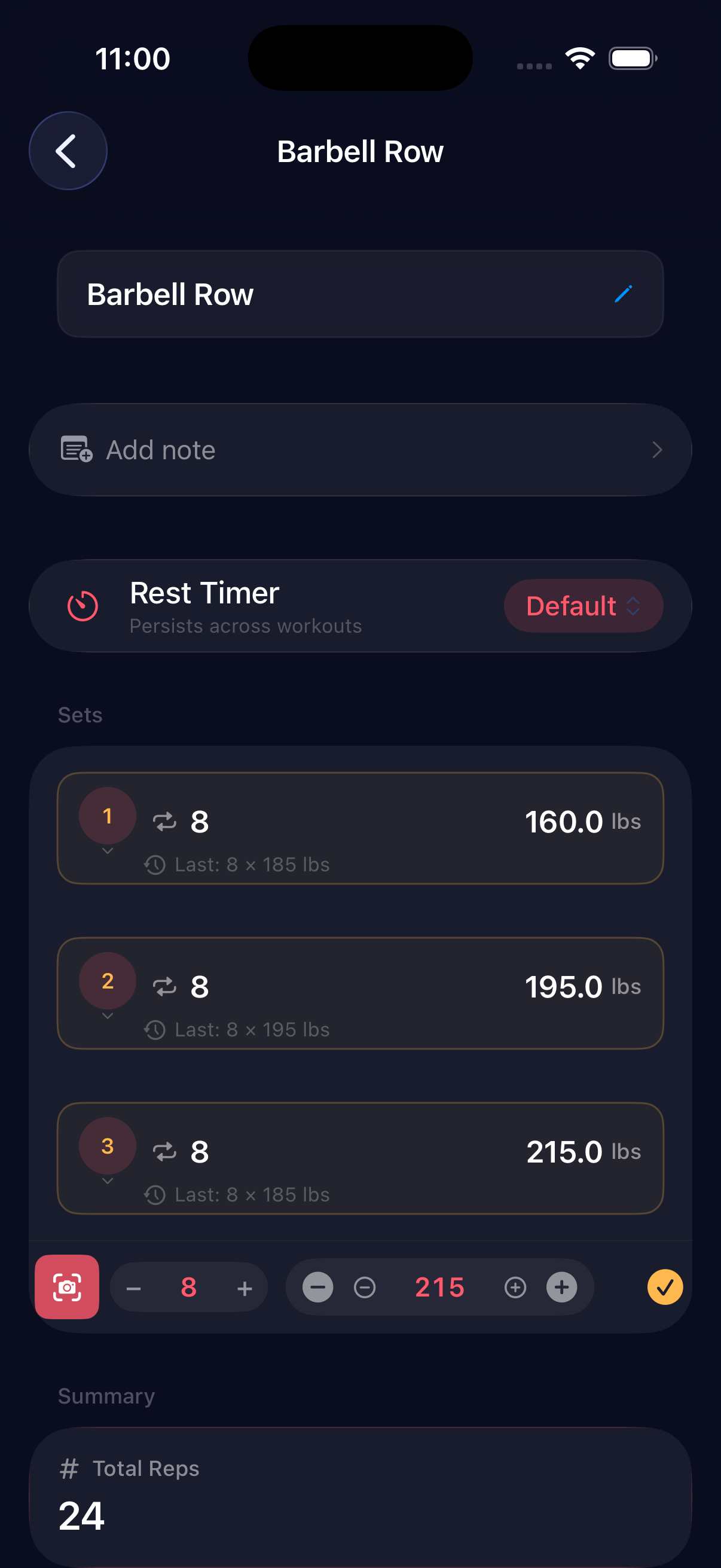
Task: Toggle set completion with the orange checkmark
Action: pyautogui.click(x=664, y=1287)
